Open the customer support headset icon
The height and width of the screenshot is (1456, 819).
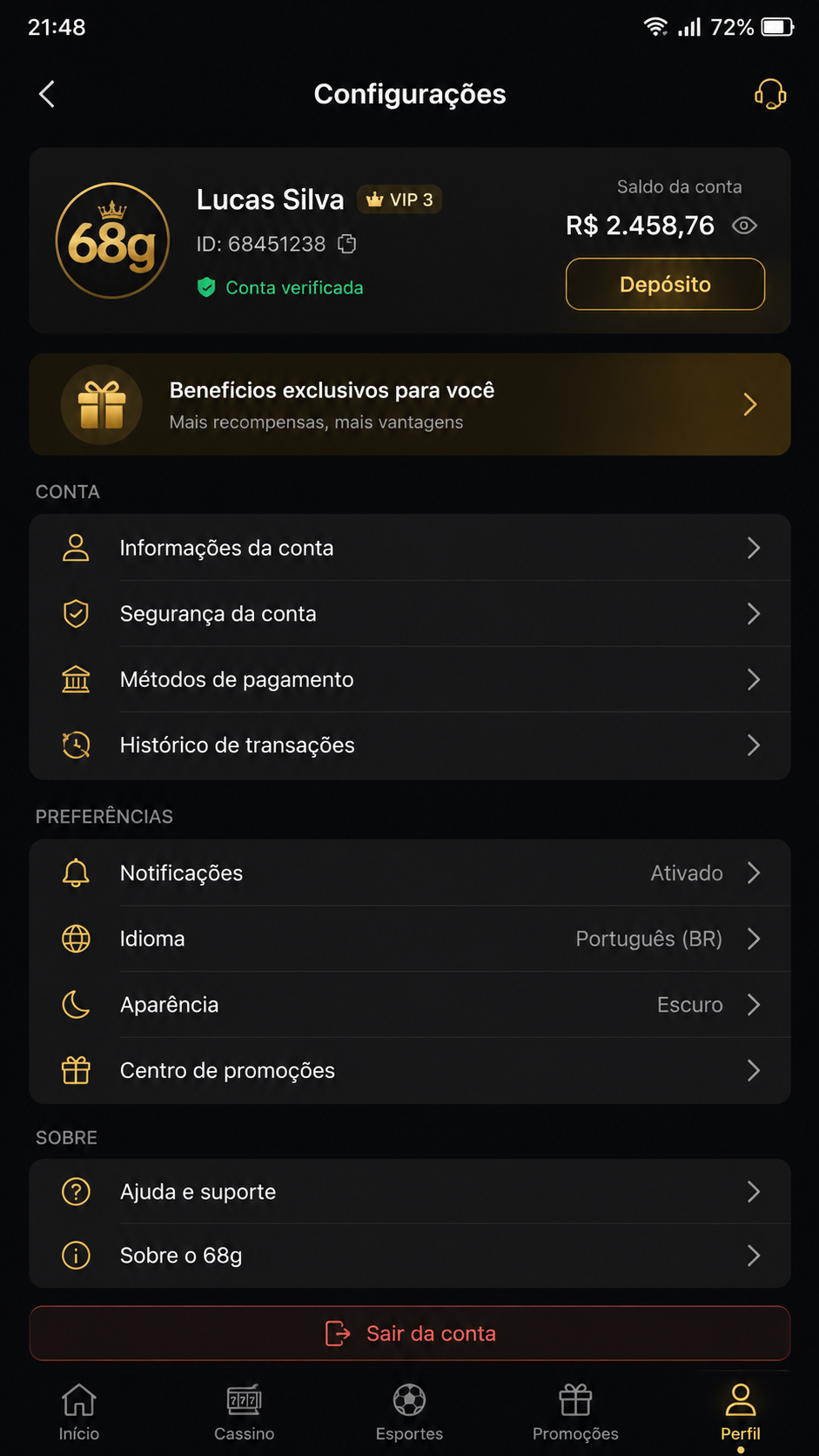point(770,94)
